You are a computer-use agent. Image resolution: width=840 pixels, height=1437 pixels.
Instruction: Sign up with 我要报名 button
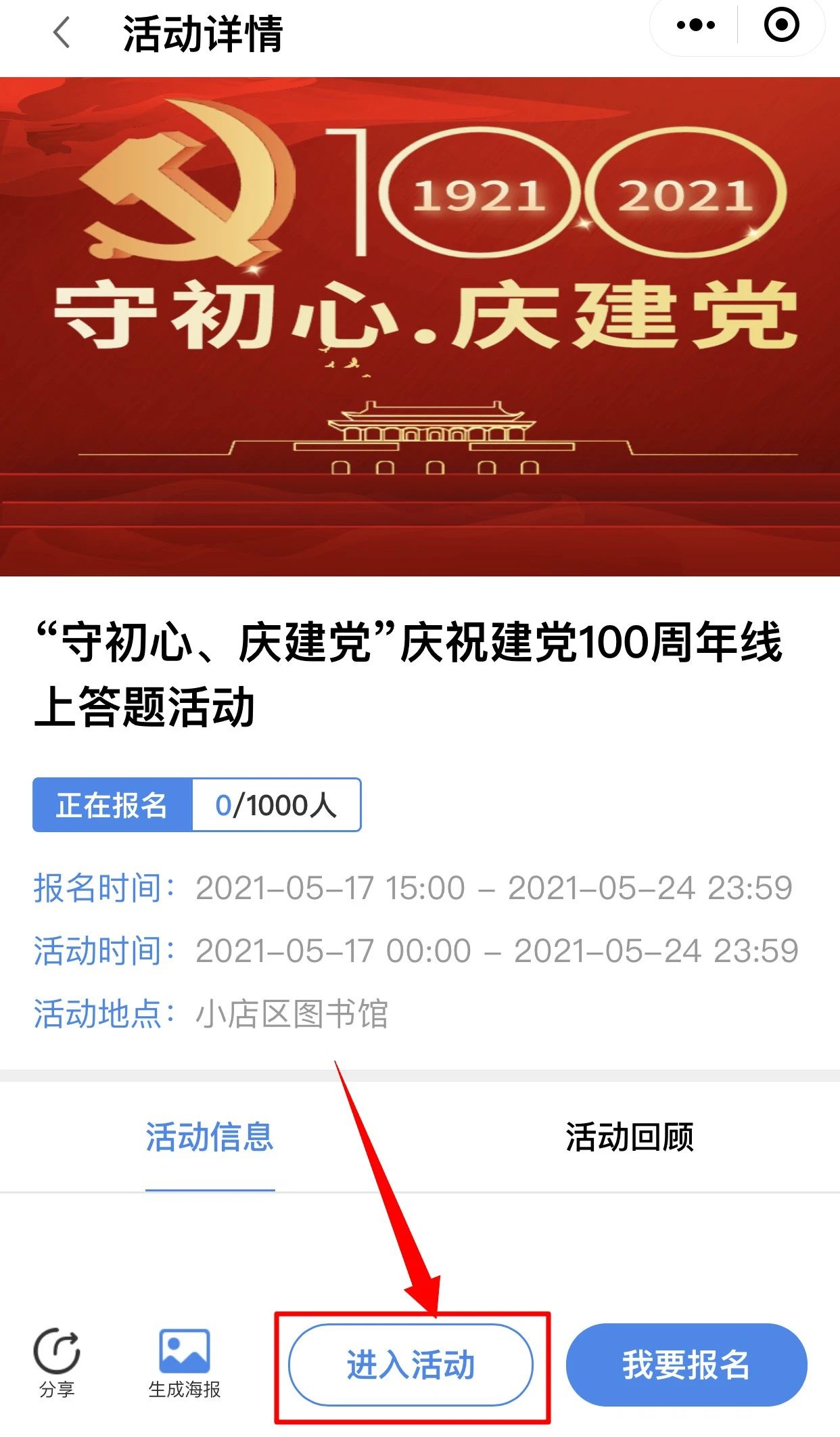pyautogui.click(x=686, y=1365)
